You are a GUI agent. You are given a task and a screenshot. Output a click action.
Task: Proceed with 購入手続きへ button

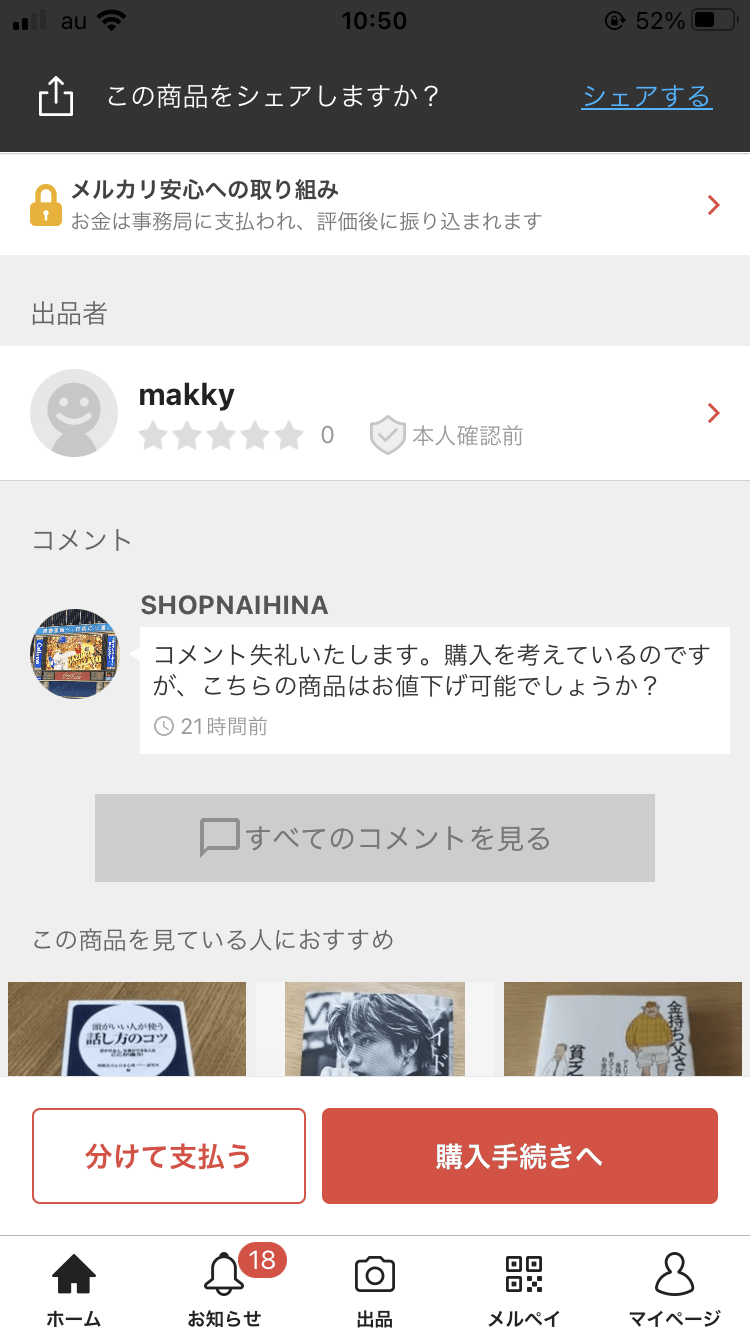point(520,1156)
